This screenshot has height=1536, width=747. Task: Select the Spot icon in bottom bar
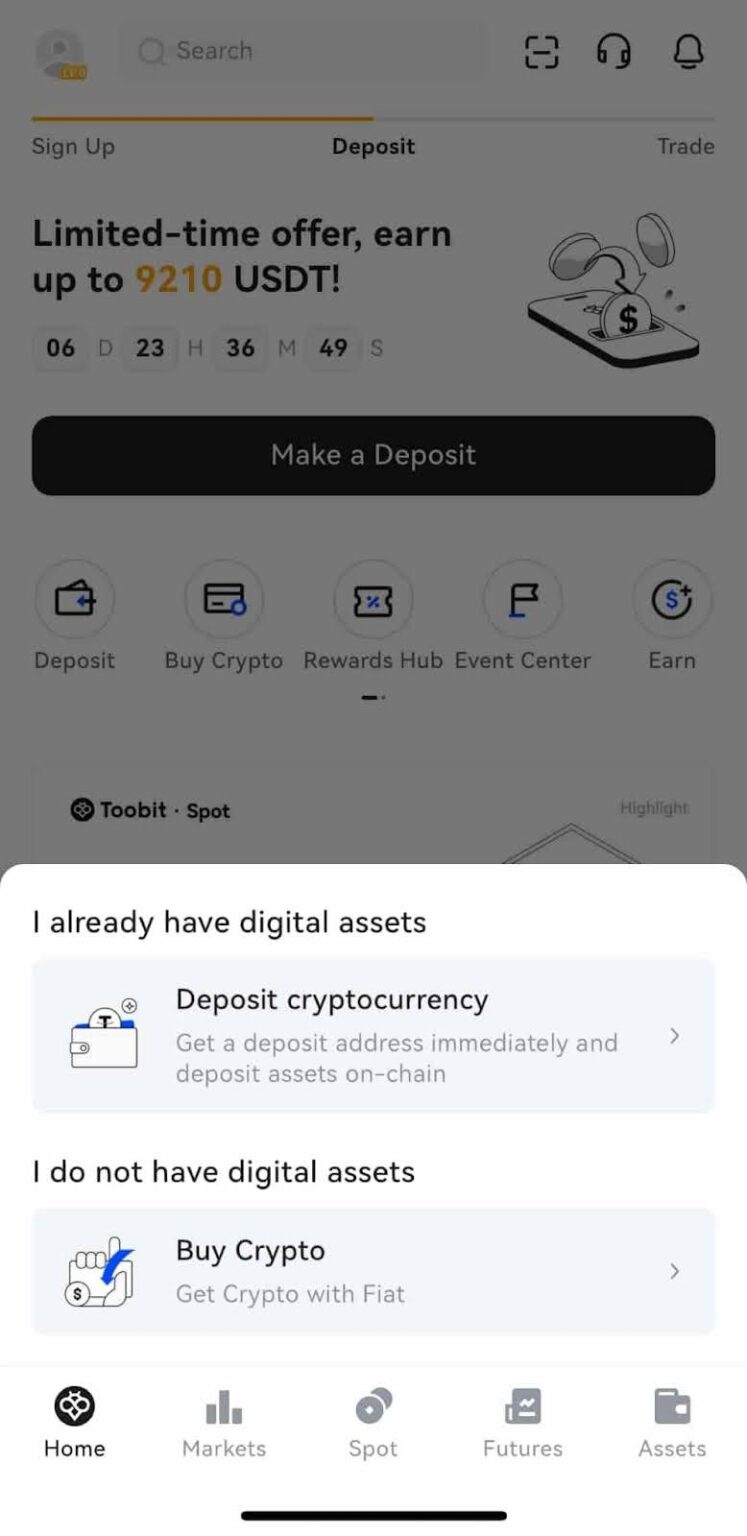point(373,1406)
